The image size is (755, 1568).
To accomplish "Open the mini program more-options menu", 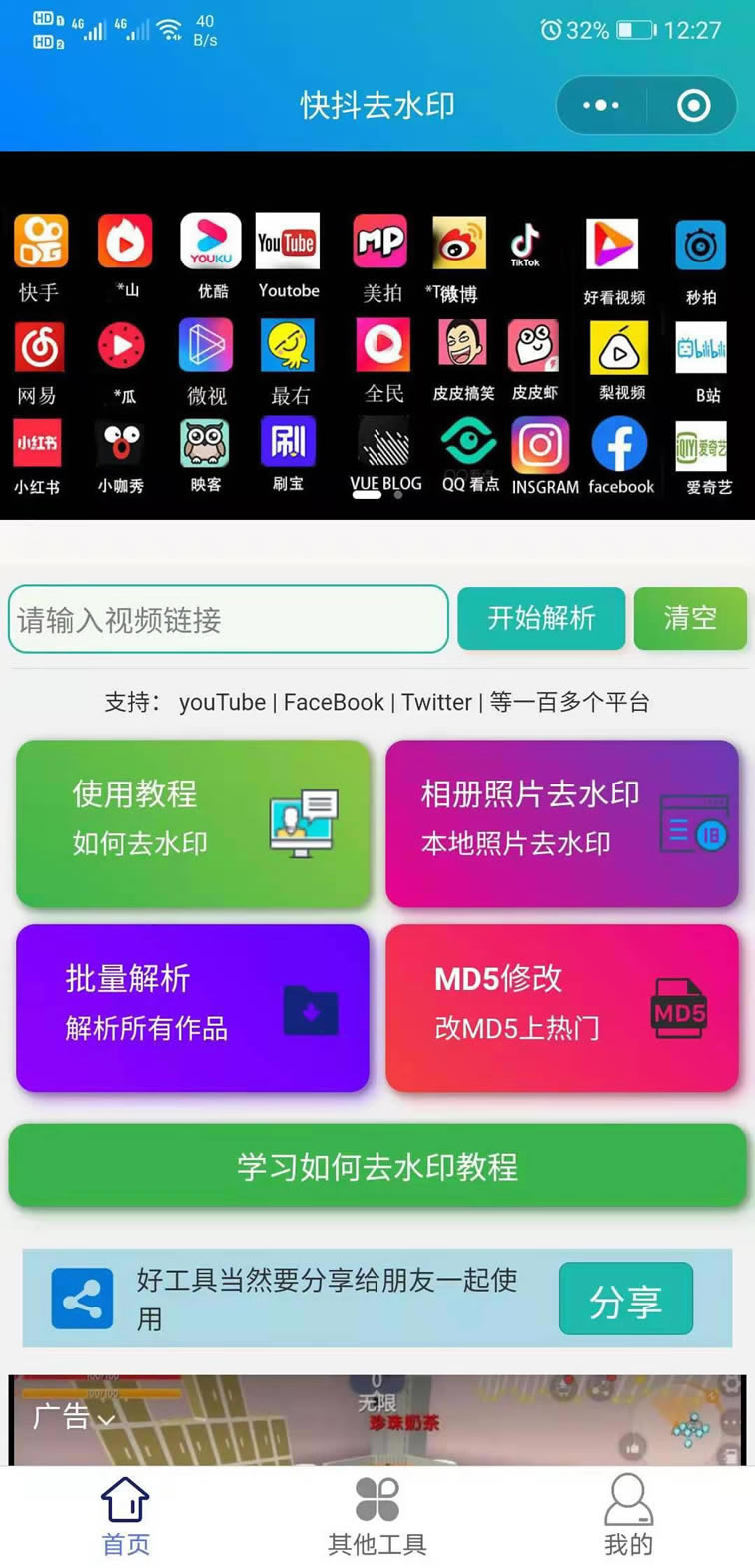I will click(x=600, y=105).
